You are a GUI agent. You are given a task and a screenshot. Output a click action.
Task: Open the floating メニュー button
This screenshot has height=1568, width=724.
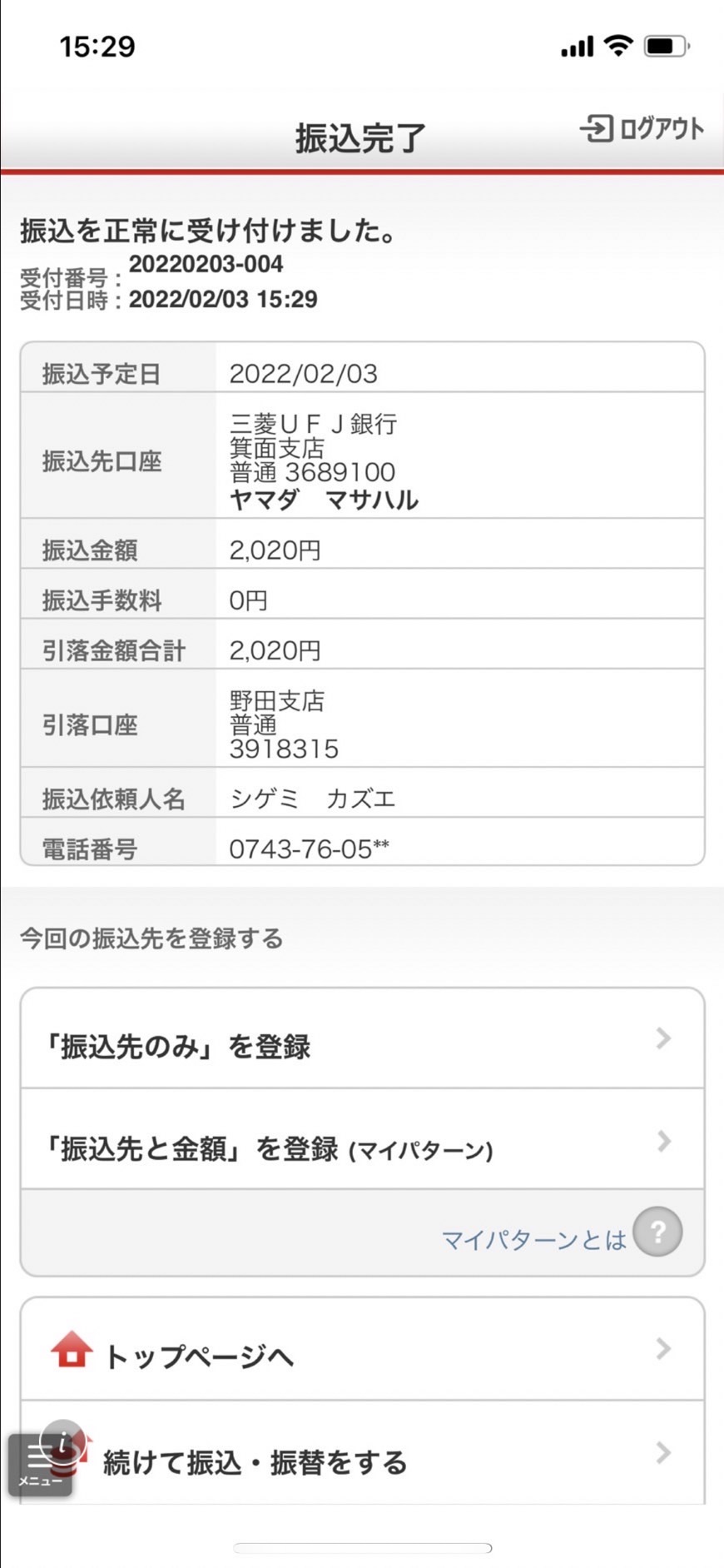click(41, 1463)
